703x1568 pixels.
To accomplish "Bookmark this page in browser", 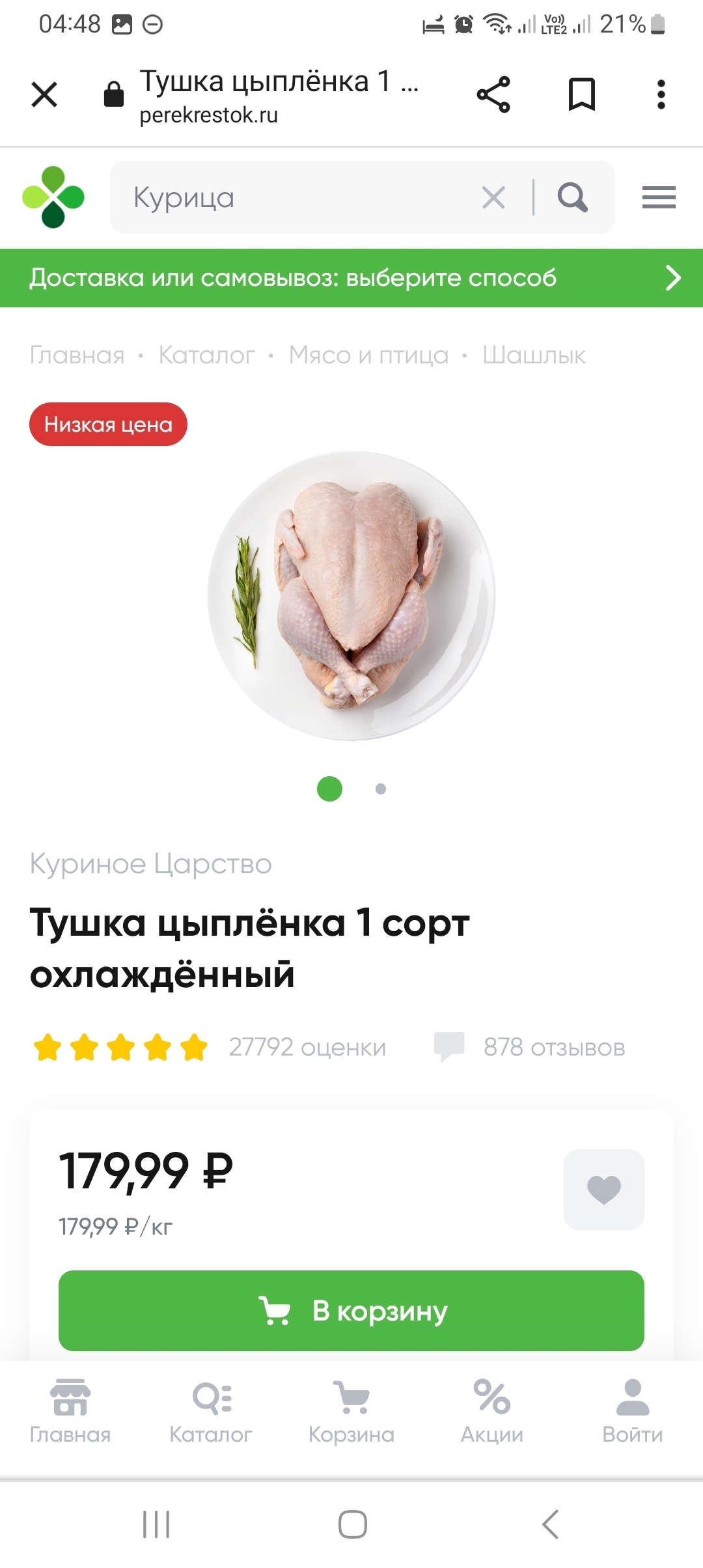I will tap(581, 95).
